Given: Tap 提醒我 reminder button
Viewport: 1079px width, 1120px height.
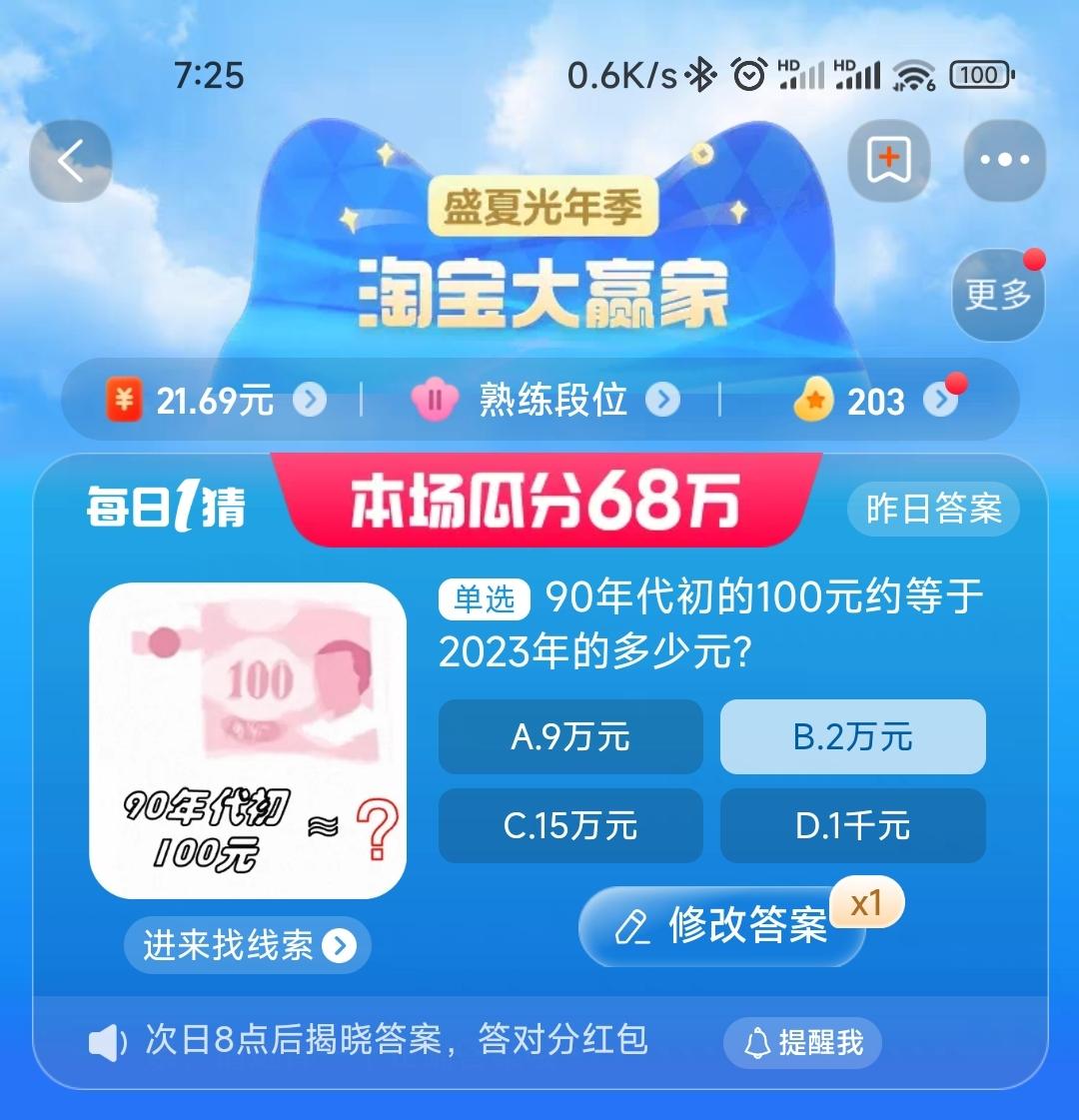Looking at the screenshot, I should [x=802, y=1043].
